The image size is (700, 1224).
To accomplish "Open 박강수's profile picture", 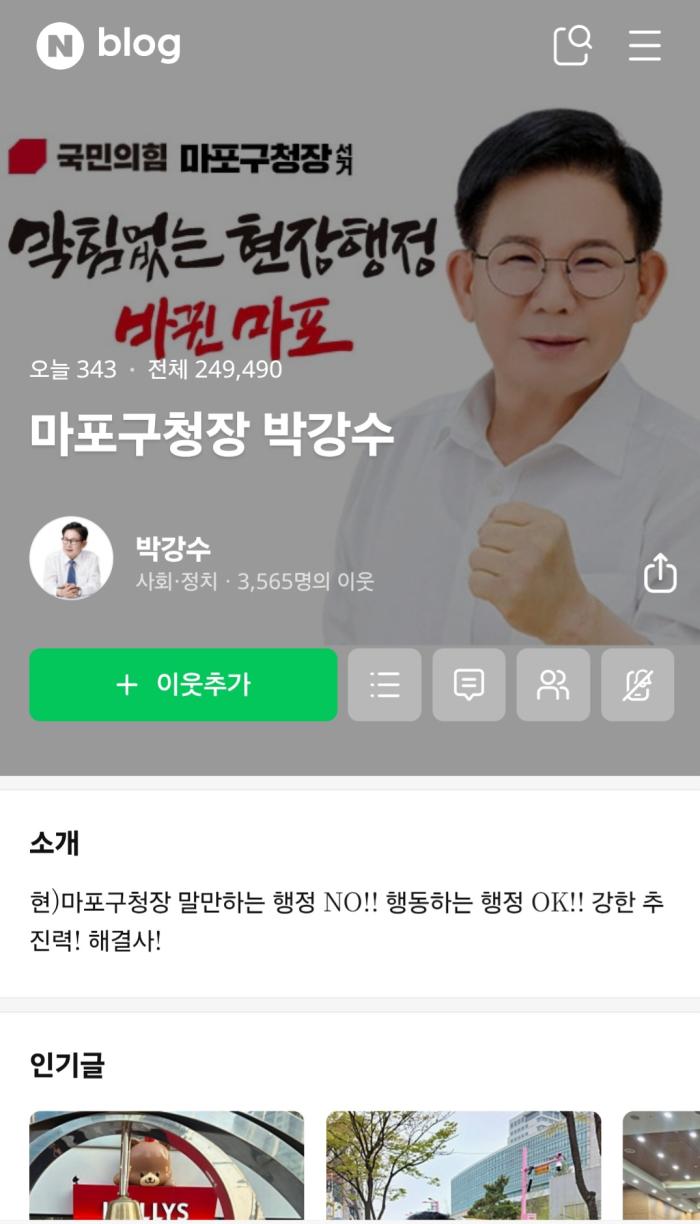I will (x=71, y=558).
